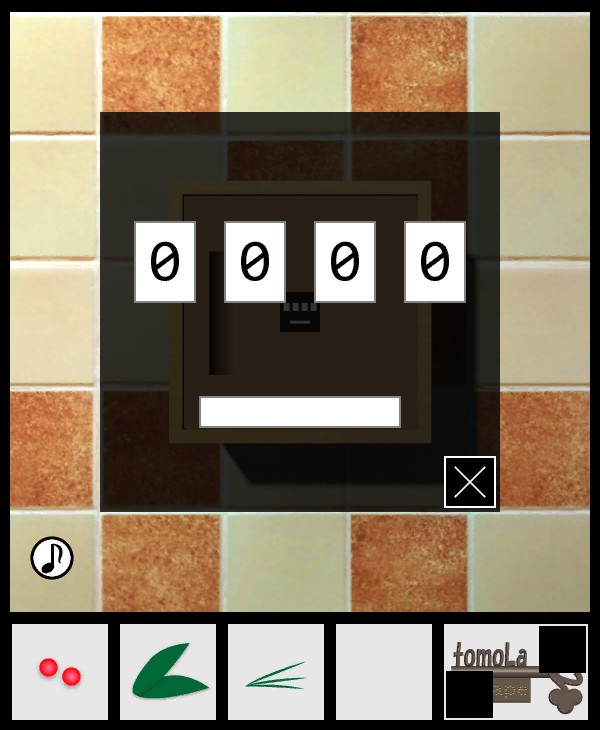Change the fourth code digit
The width and height of the screenshot is (600, 730).
[x=435, y=262]
